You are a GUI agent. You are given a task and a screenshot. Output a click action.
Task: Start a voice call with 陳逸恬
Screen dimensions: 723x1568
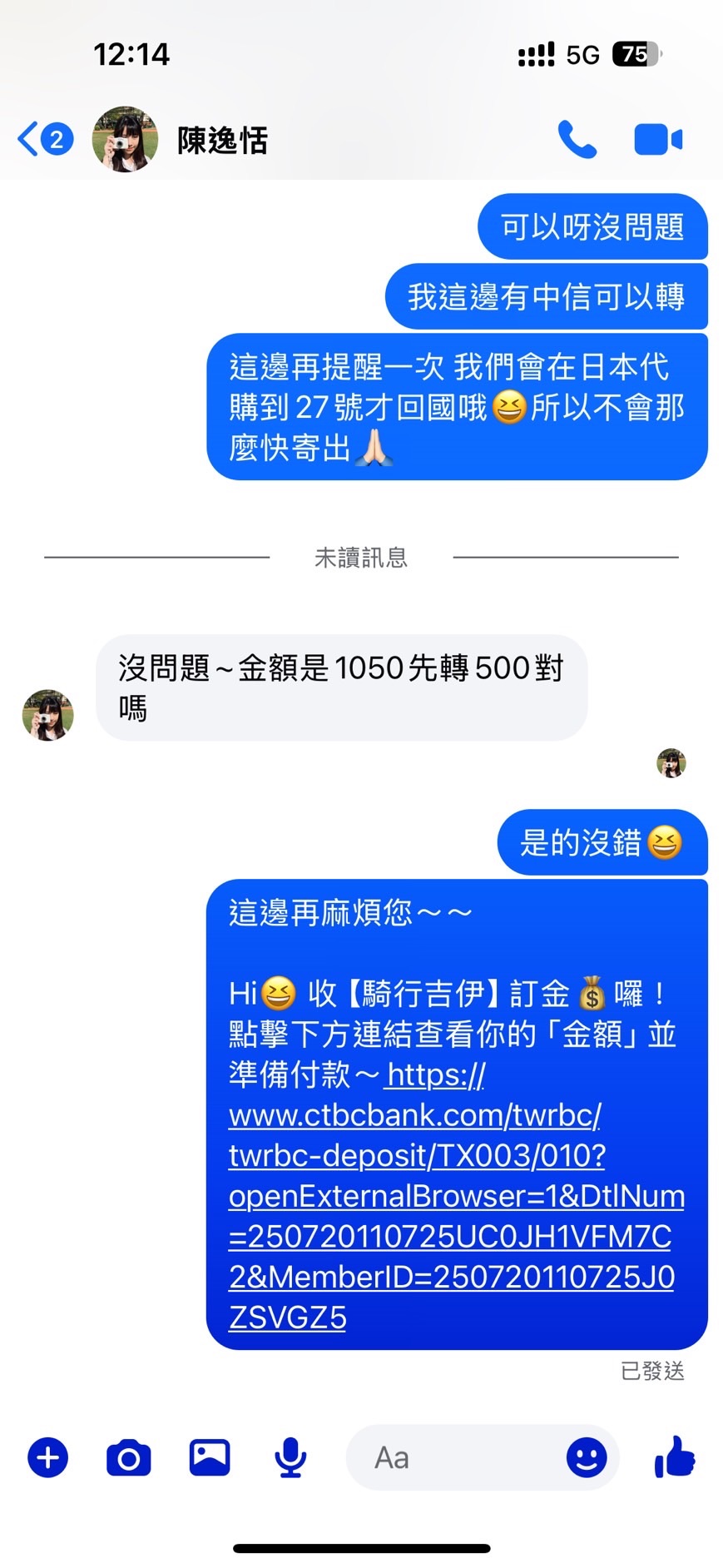coord(577,140)
